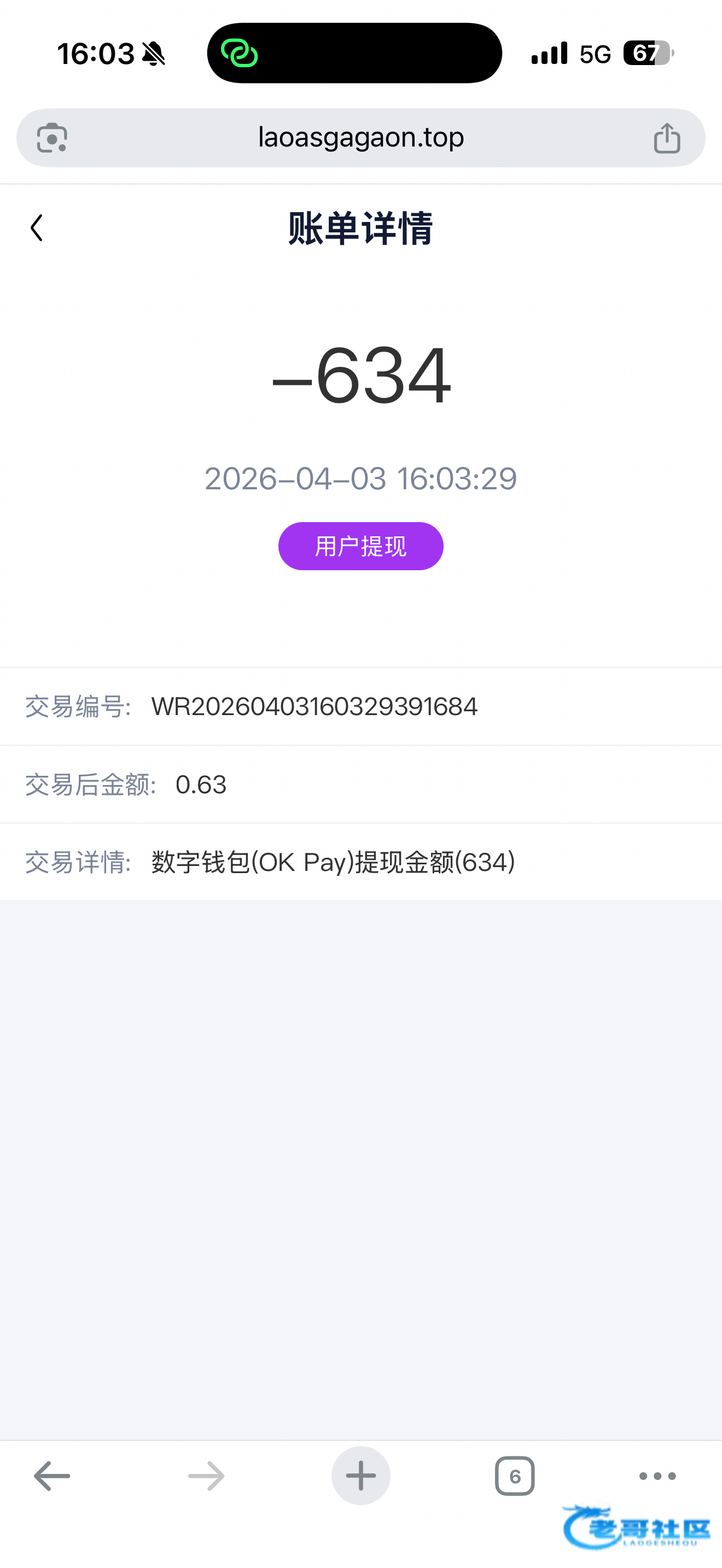This screenshot has height=1568, width=722.
Task: Open the tab switcher showing 6 tabs
Action: tap(514, 1476)
